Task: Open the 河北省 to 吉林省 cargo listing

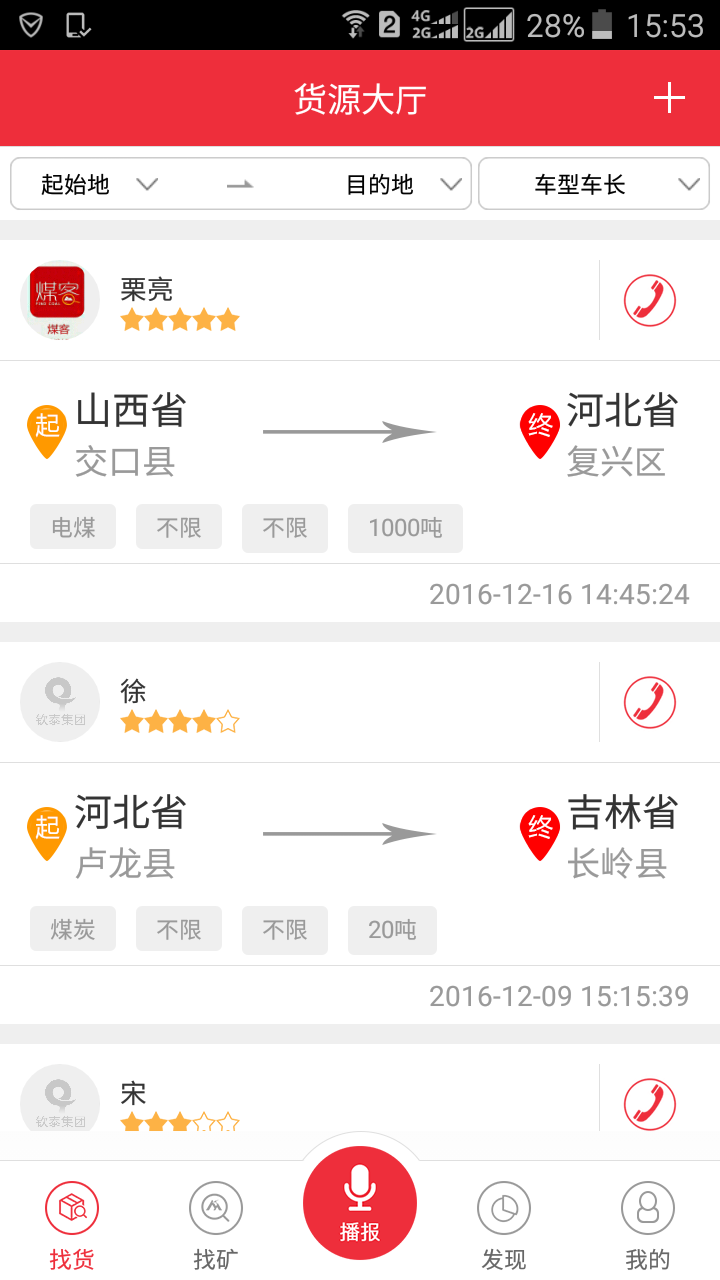Action: click(360, 863)
